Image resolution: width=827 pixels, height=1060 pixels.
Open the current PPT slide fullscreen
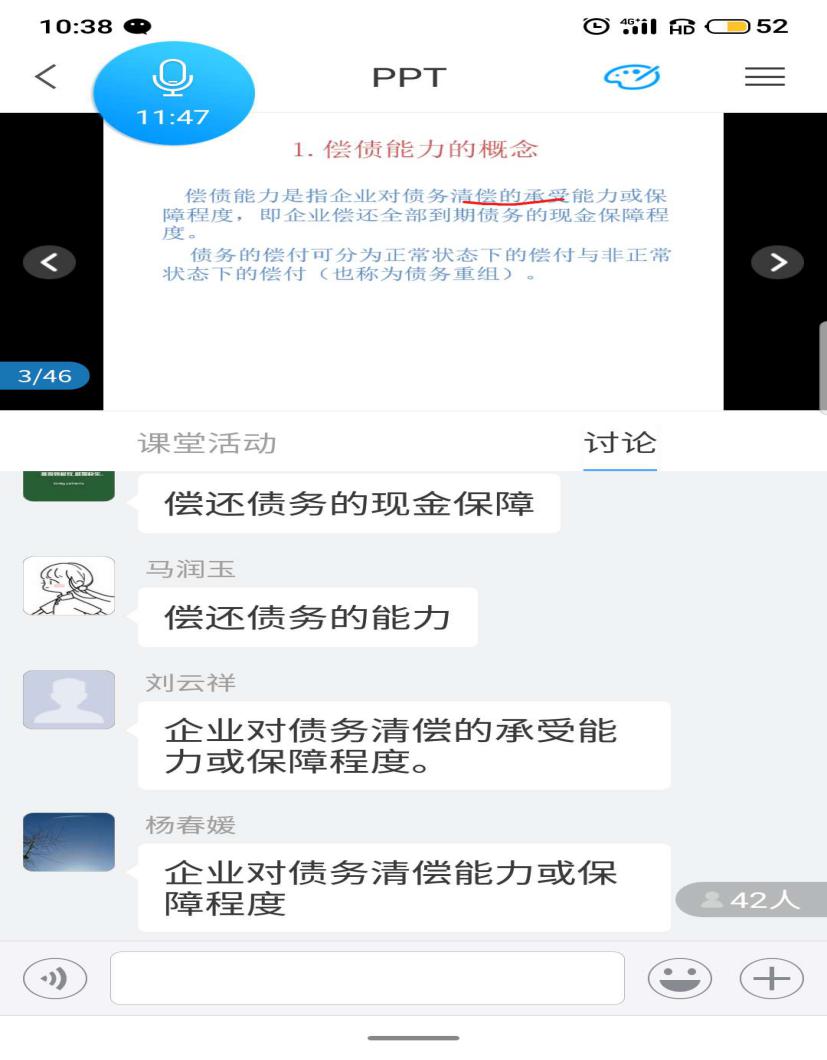tap(413, 262)
